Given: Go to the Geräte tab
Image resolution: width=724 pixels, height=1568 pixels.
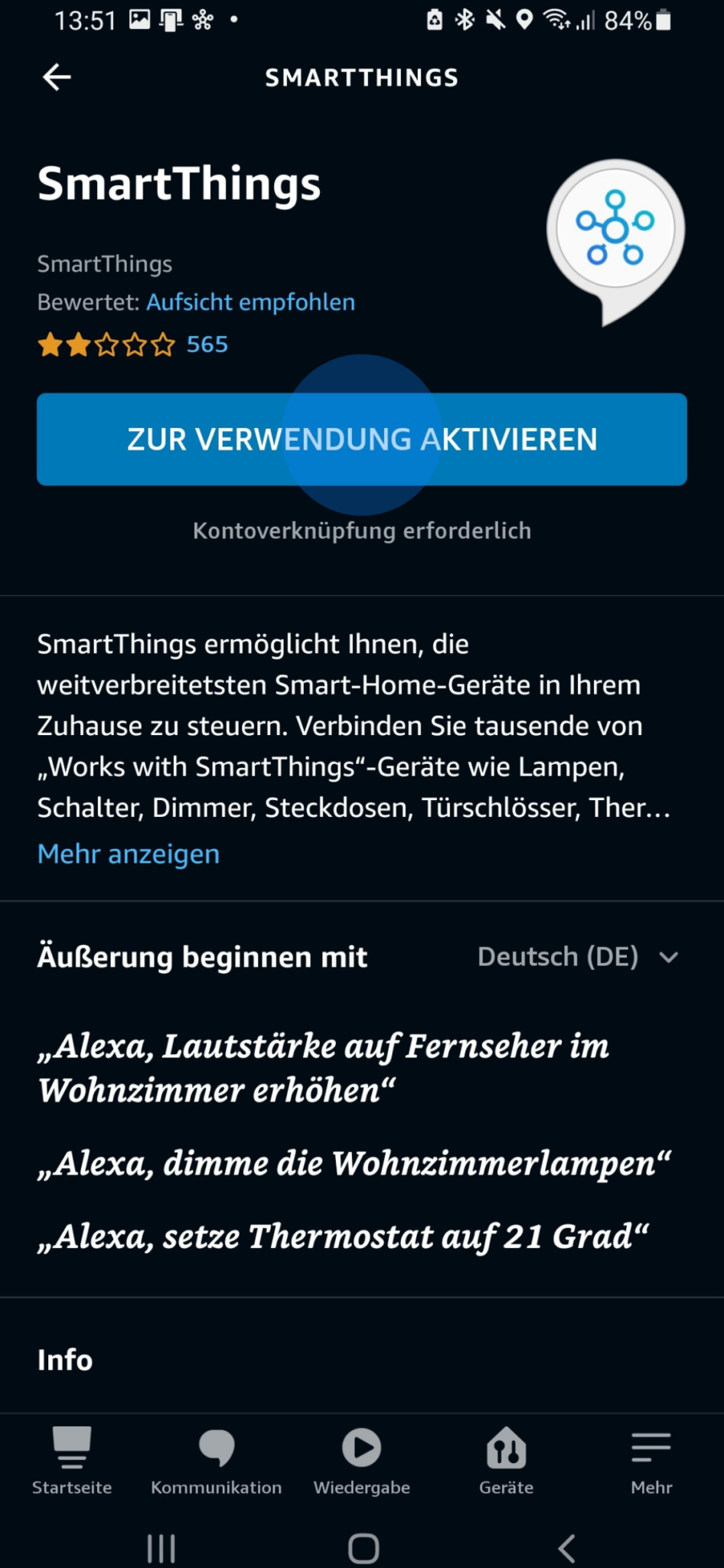Looking at the screenshot, I should [507, 1460].
